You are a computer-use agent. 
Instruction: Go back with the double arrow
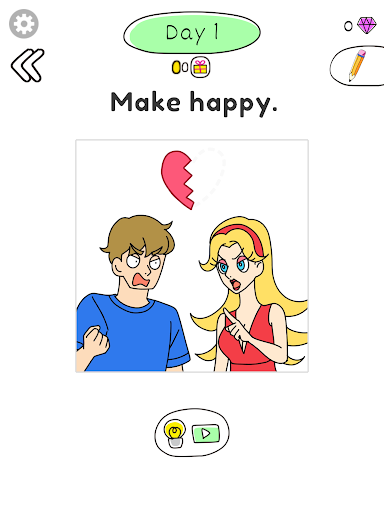point(28,65)
